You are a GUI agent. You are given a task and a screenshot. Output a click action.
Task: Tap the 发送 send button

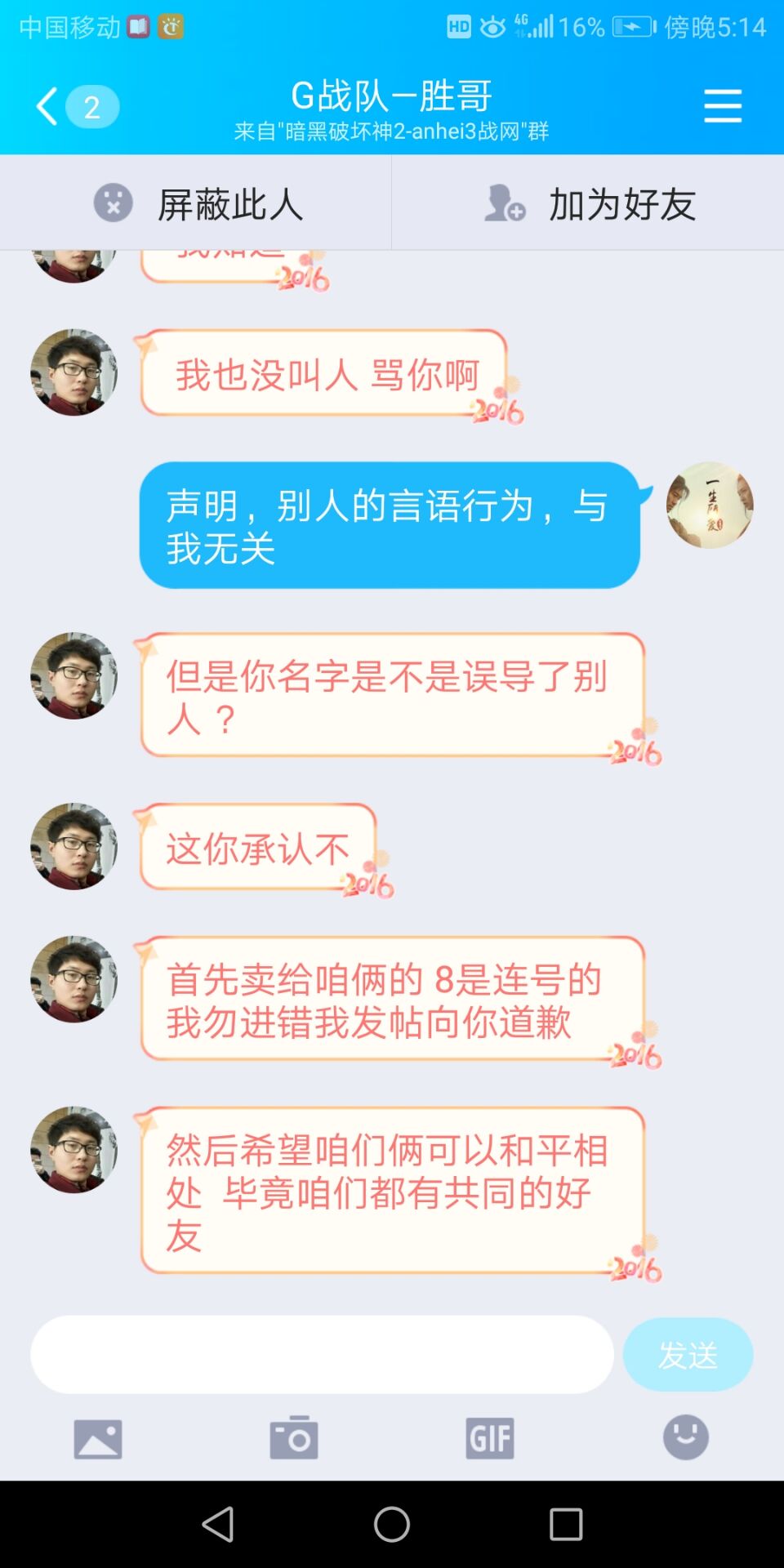point(688,1354)
